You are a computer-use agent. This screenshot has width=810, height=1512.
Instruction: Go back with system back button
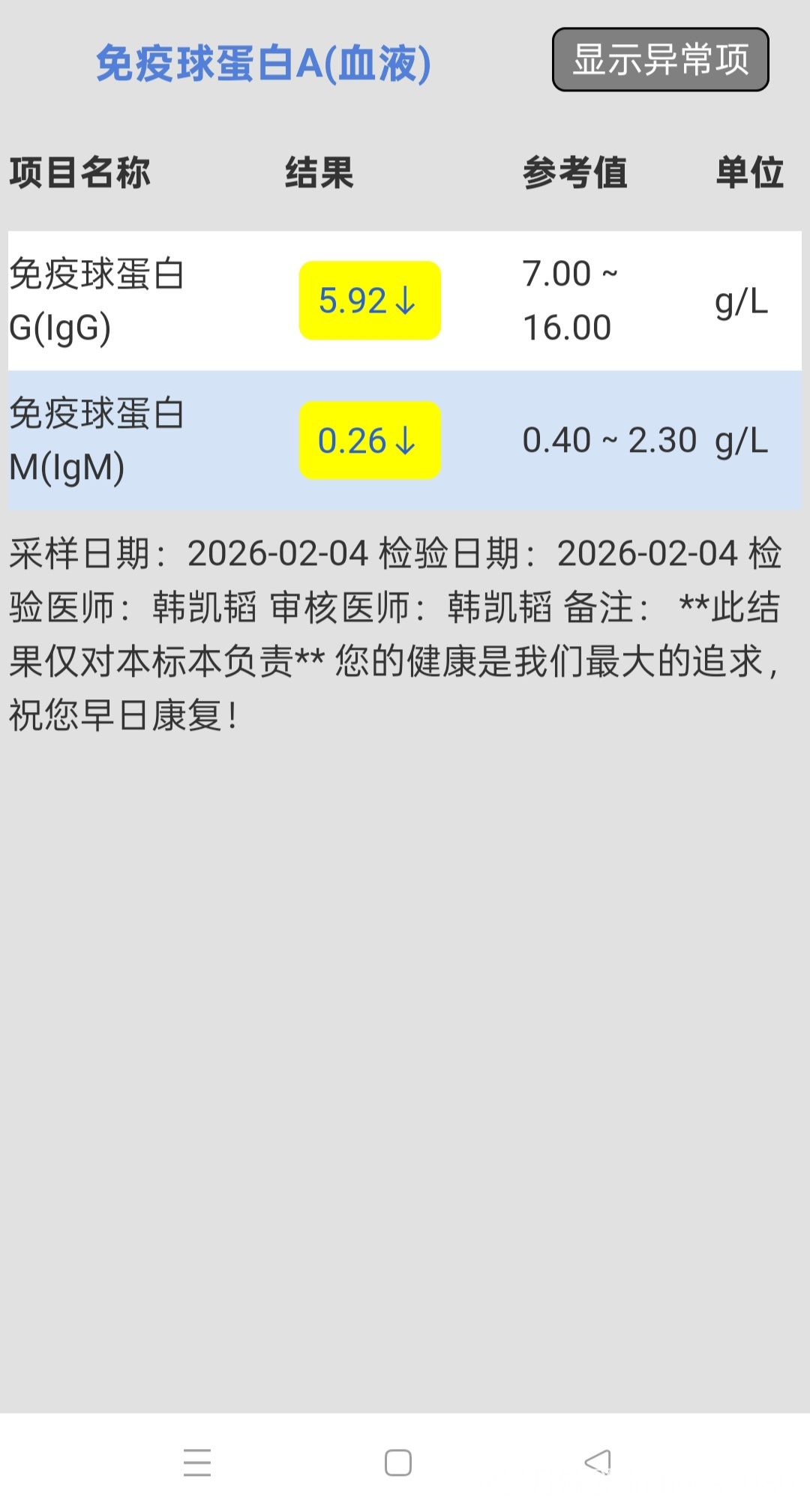tap(598, 1462)
